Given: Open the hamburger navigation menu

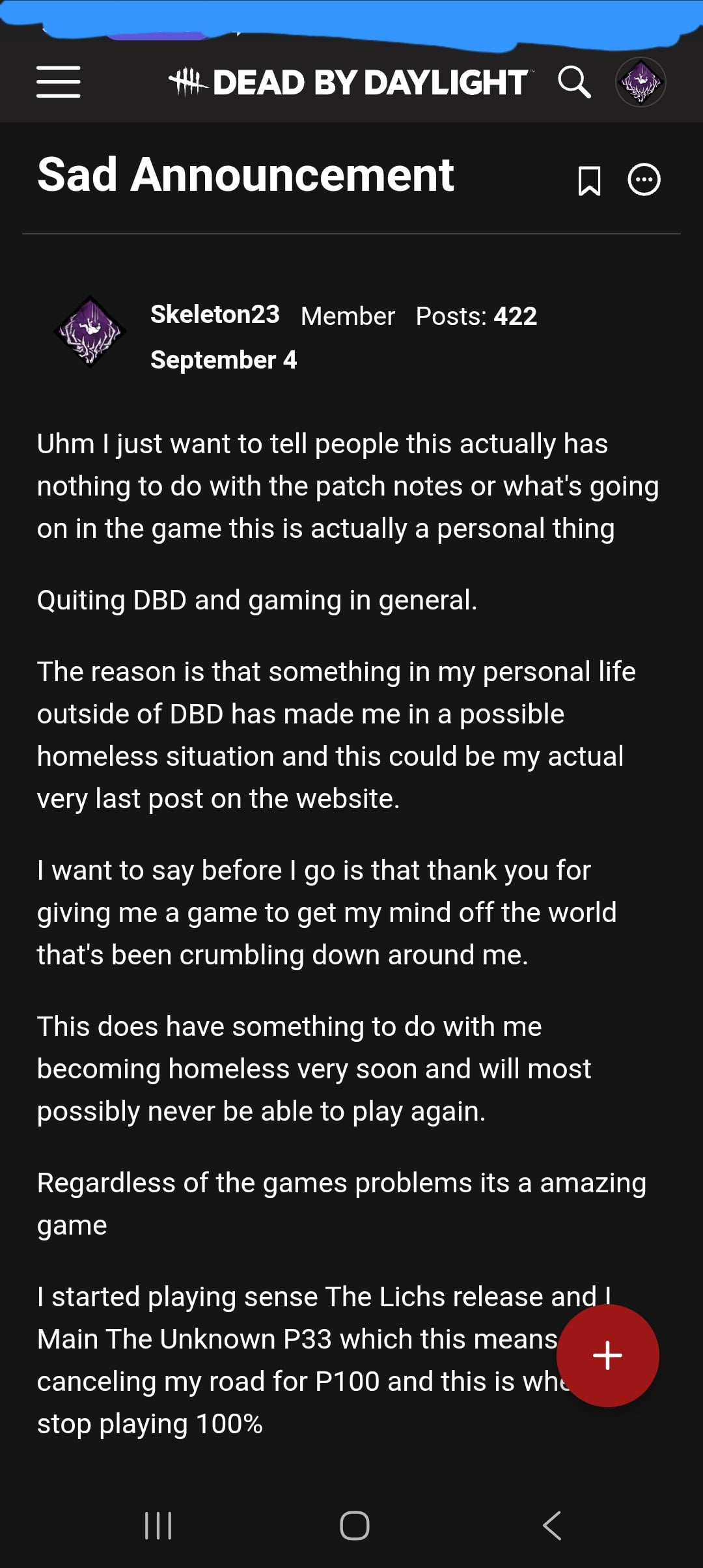Looking at the screenshot, I should 59,82.
